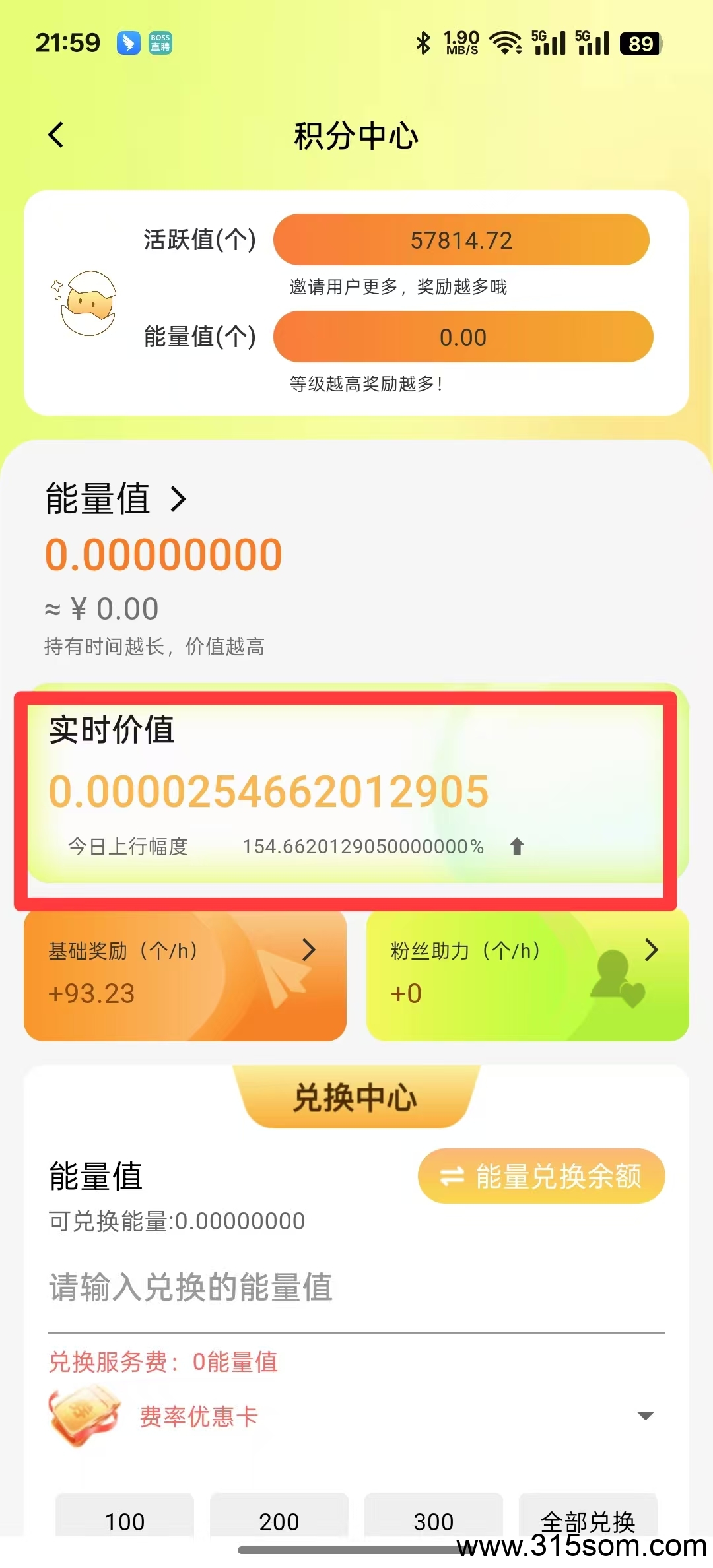The height and width of the screenshot is (1568, 713).
Task: Expand the 费率优惠卡 dropdown
Action: 645,1416
